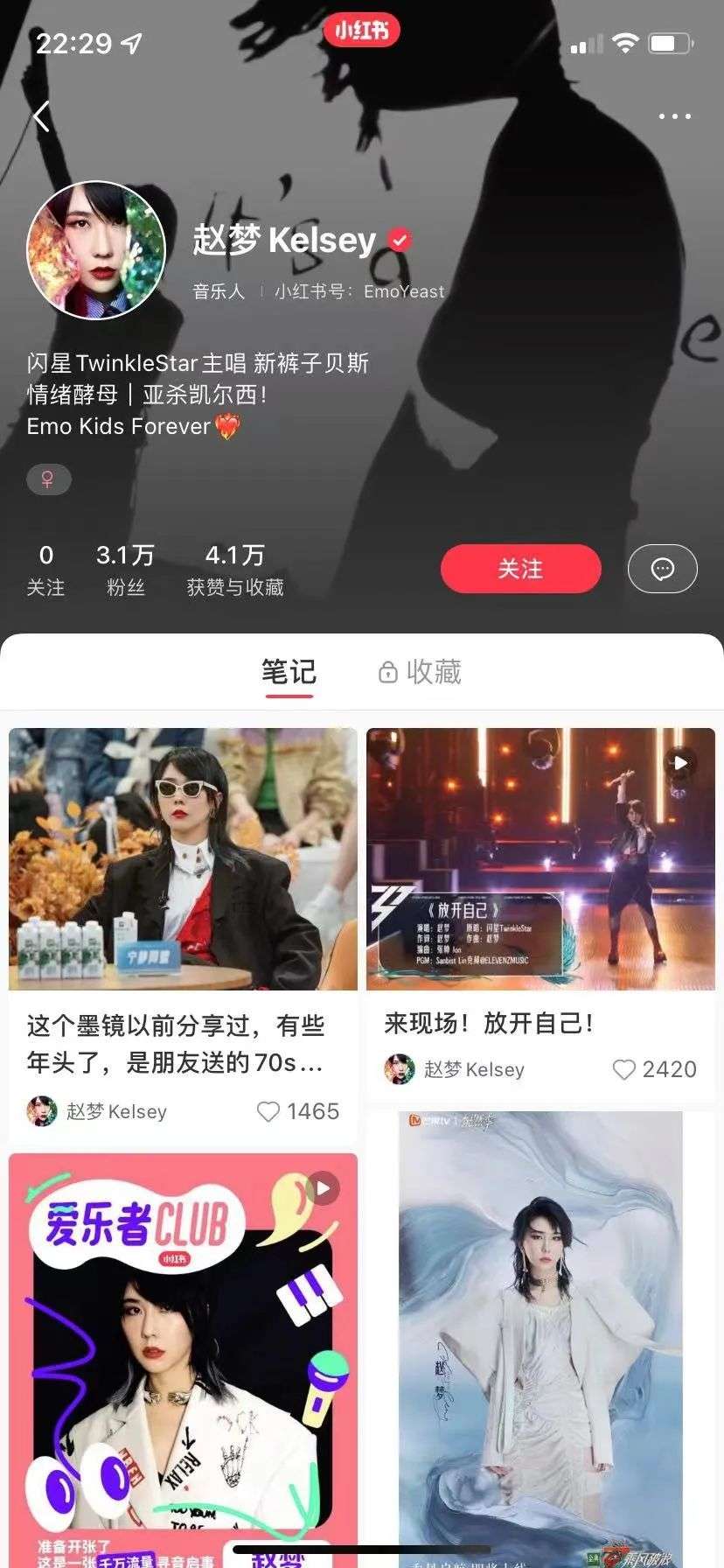Switch to the 笔记 tab
Image resolution: width=724 pixels, height=1568 pixels.
[x=289, y=672]
